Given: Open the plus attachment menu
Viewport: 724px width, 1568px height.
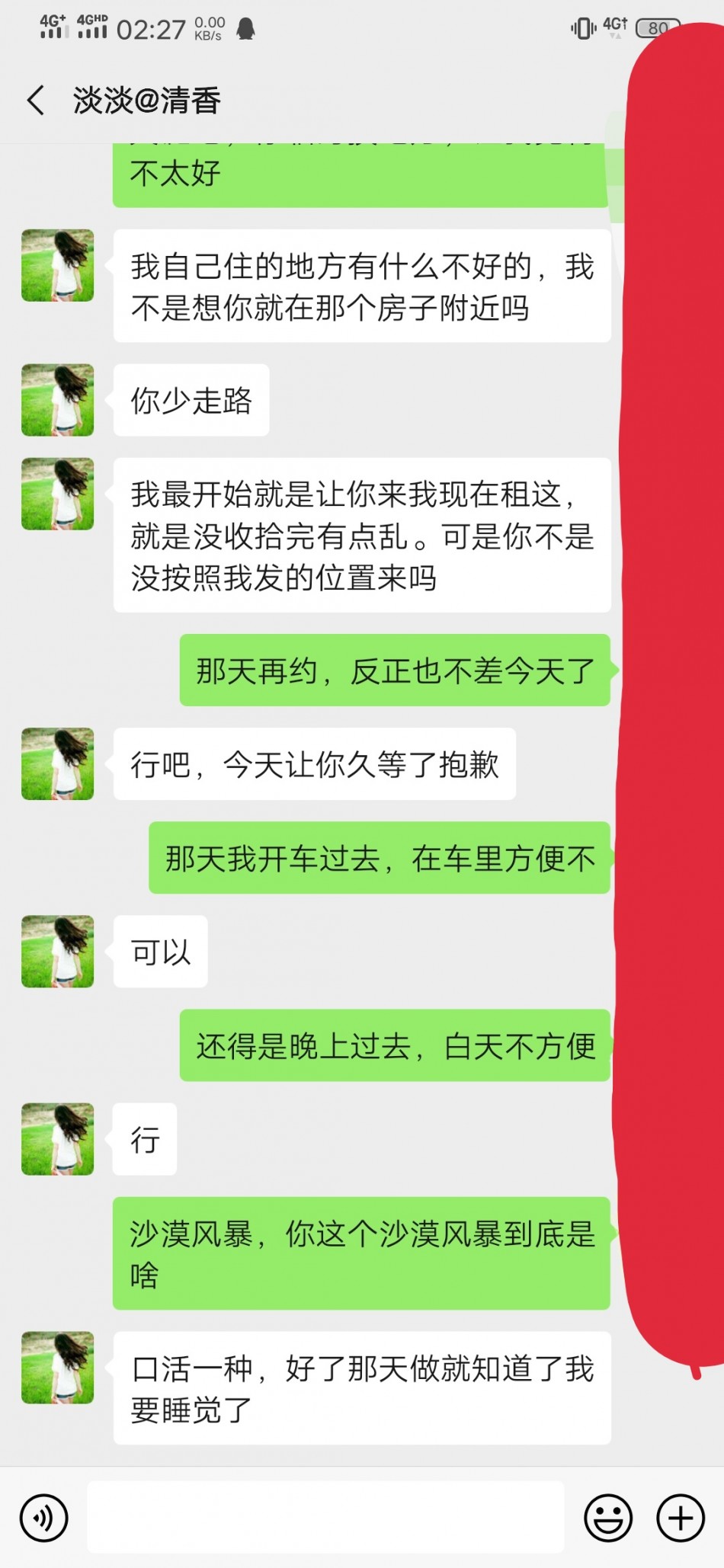Looking at the screenshot, I should point(680,1518).
